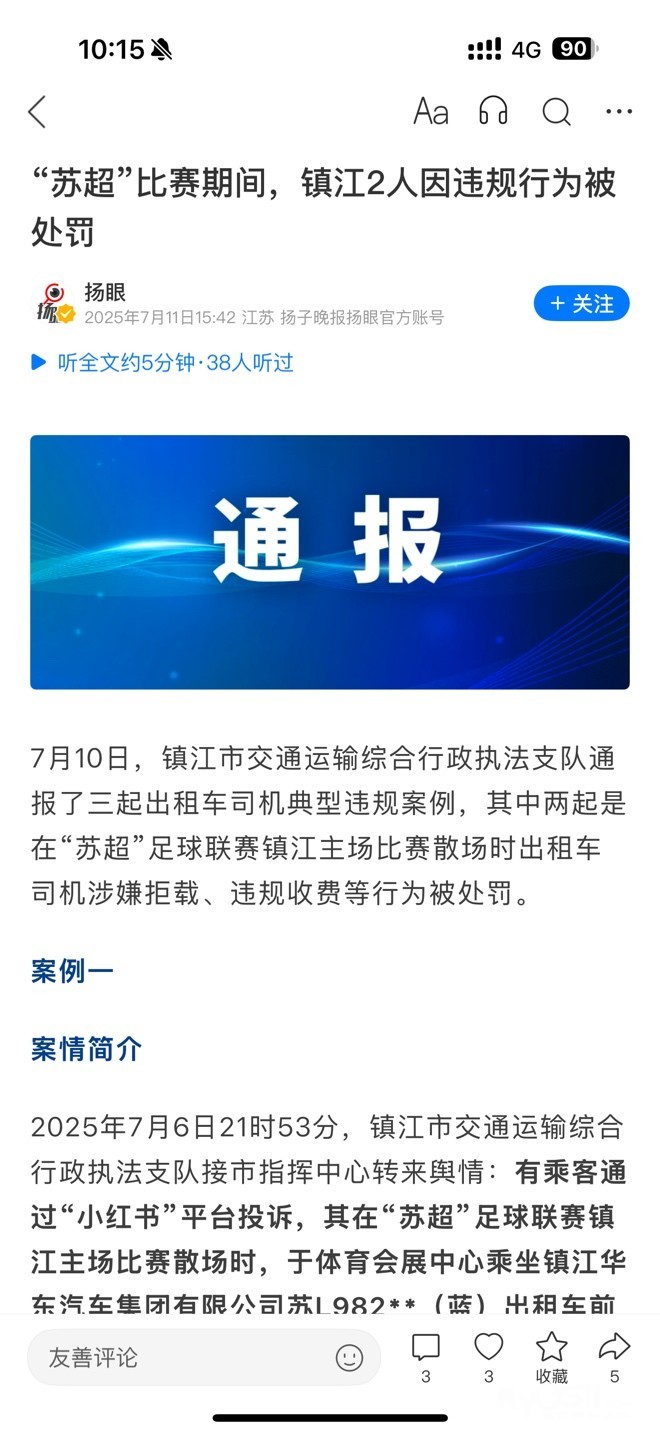Open the emoji picker in comment box
The height and width of the screenshot is (1434, 660).
click(x=349, y=1357)
